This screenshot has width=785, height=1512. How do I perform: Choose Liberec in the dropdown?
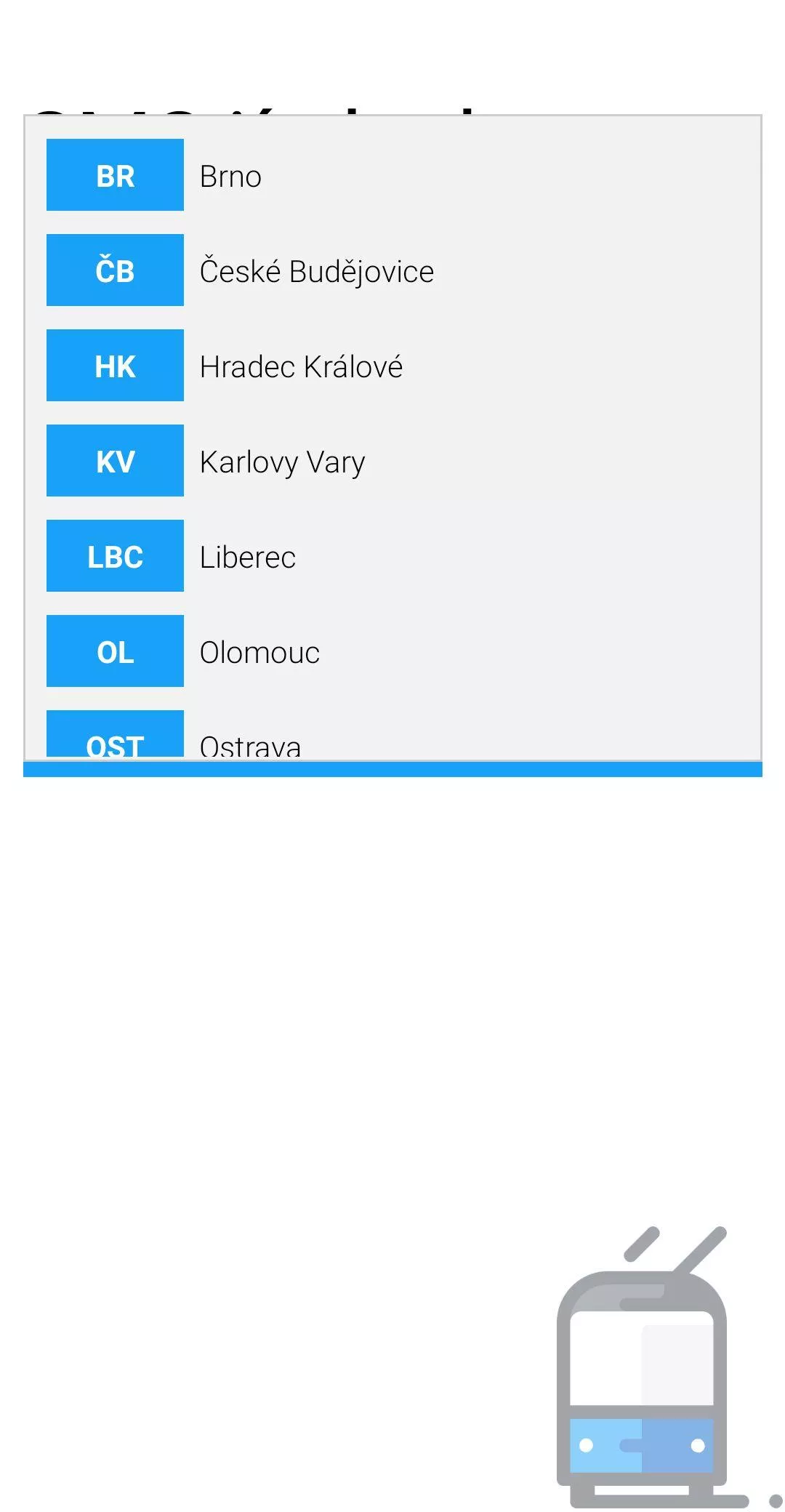click(x=392, y=556)
